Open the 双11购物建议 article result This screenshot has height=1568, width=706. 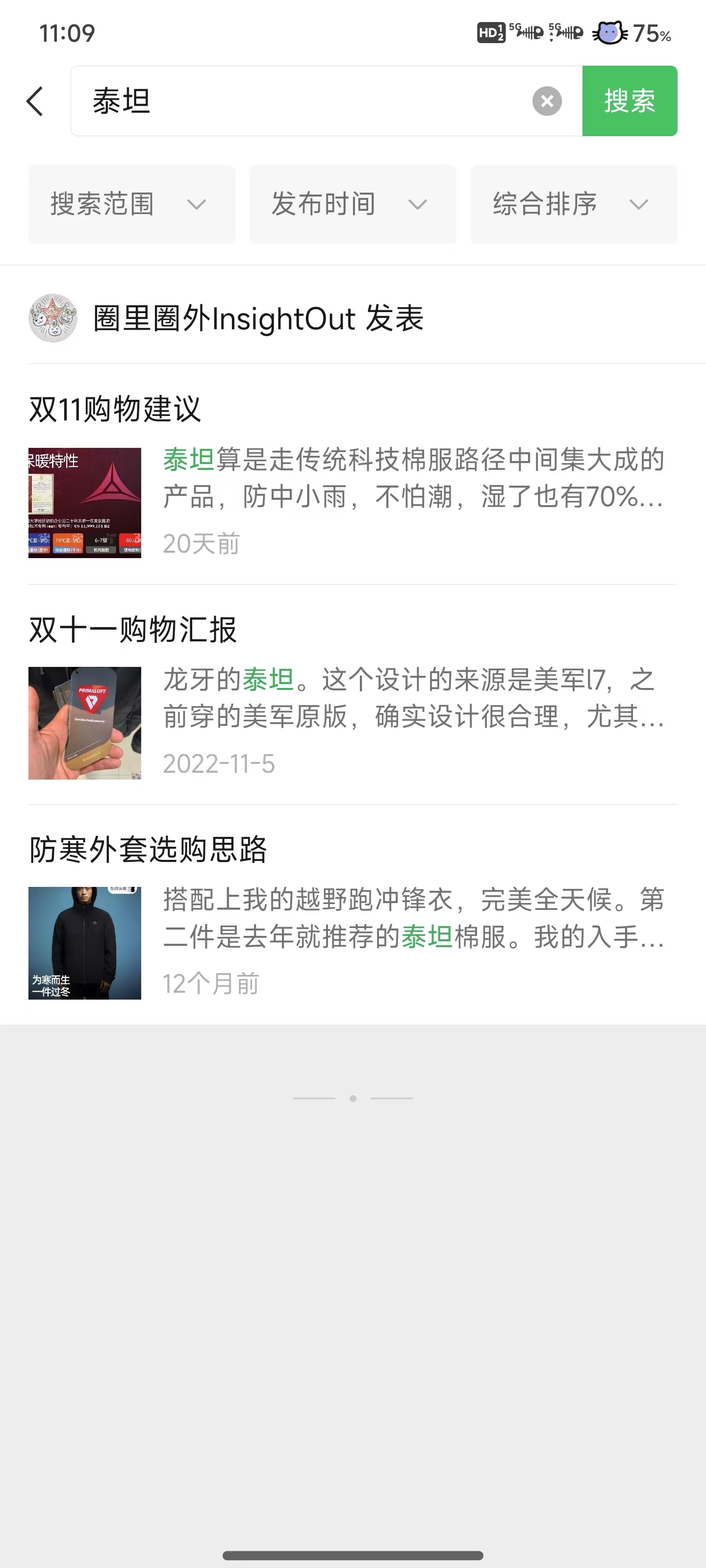coord(353,475)
